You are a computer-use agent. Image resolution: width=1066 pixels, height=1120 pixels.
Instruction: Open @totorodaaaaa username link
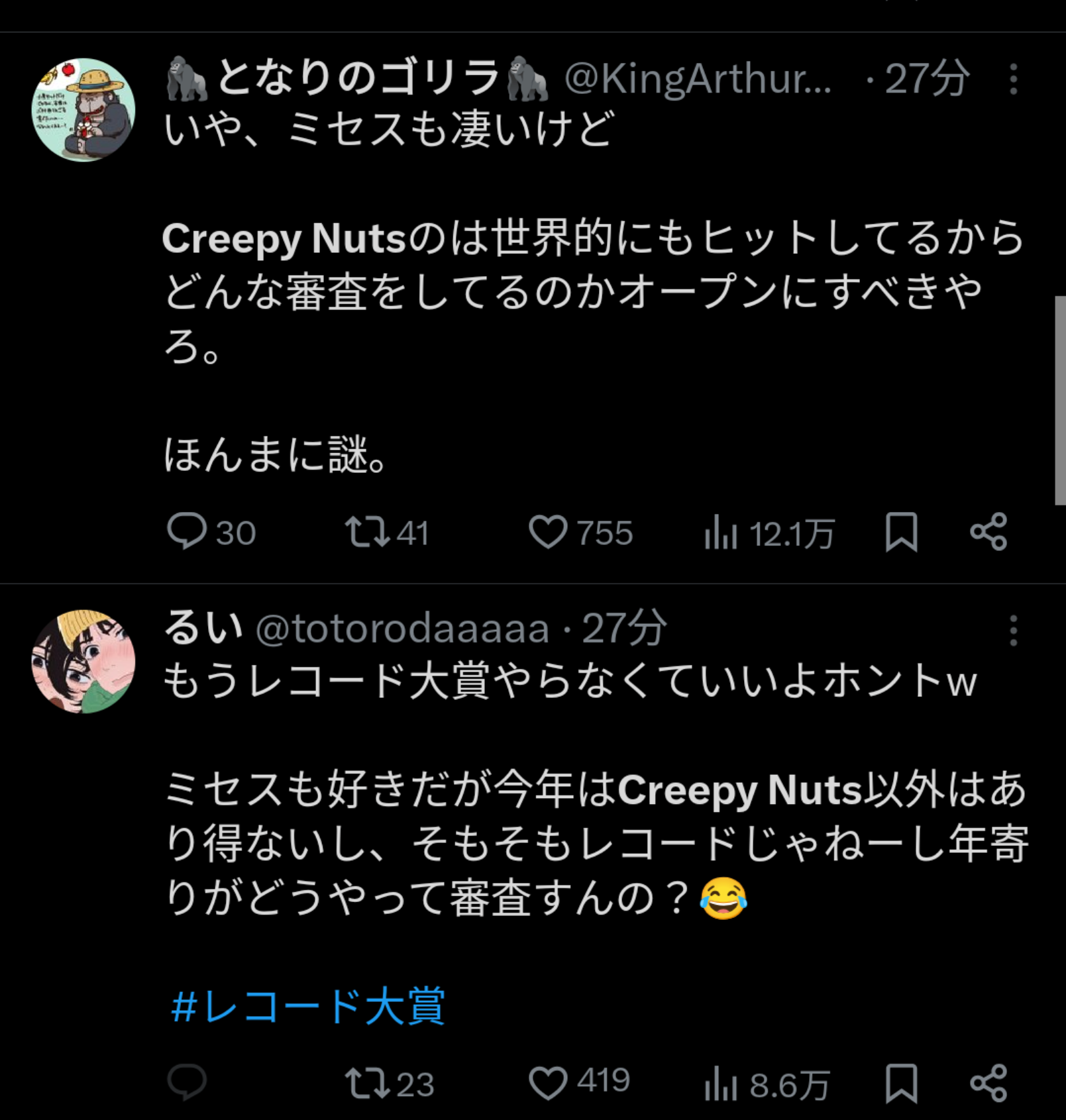tap(403, 629)
